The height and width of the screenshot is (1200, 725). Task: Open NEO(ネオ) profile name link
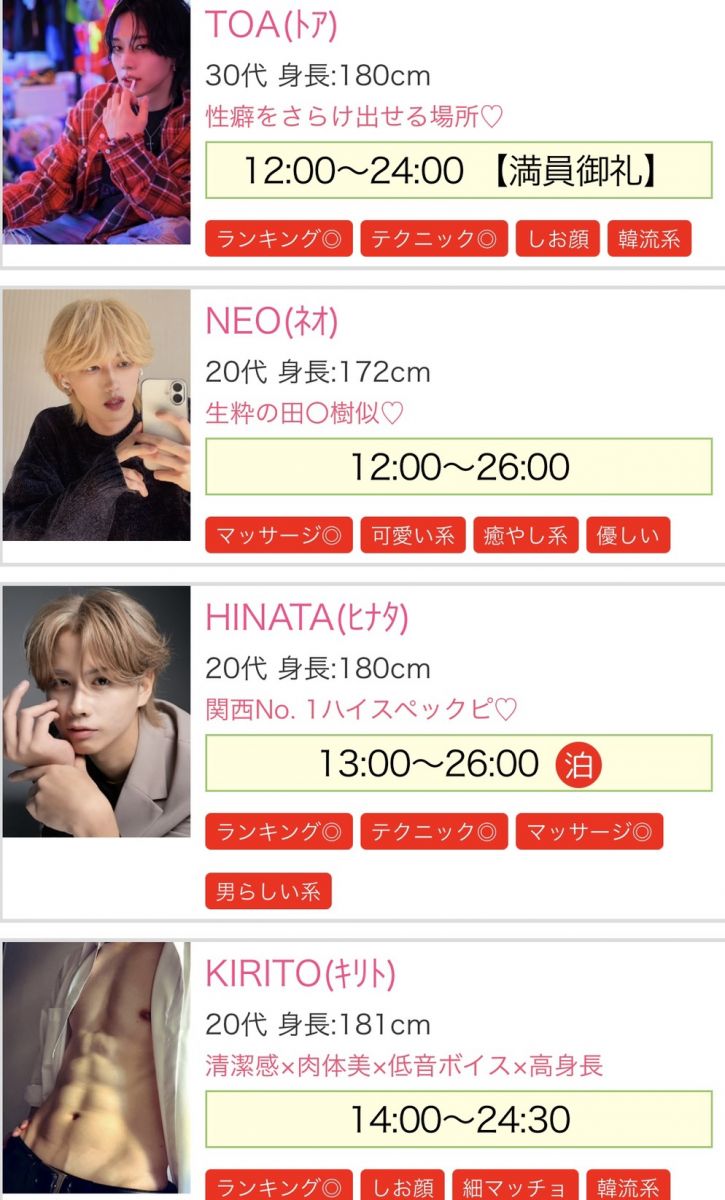point(272,322)
